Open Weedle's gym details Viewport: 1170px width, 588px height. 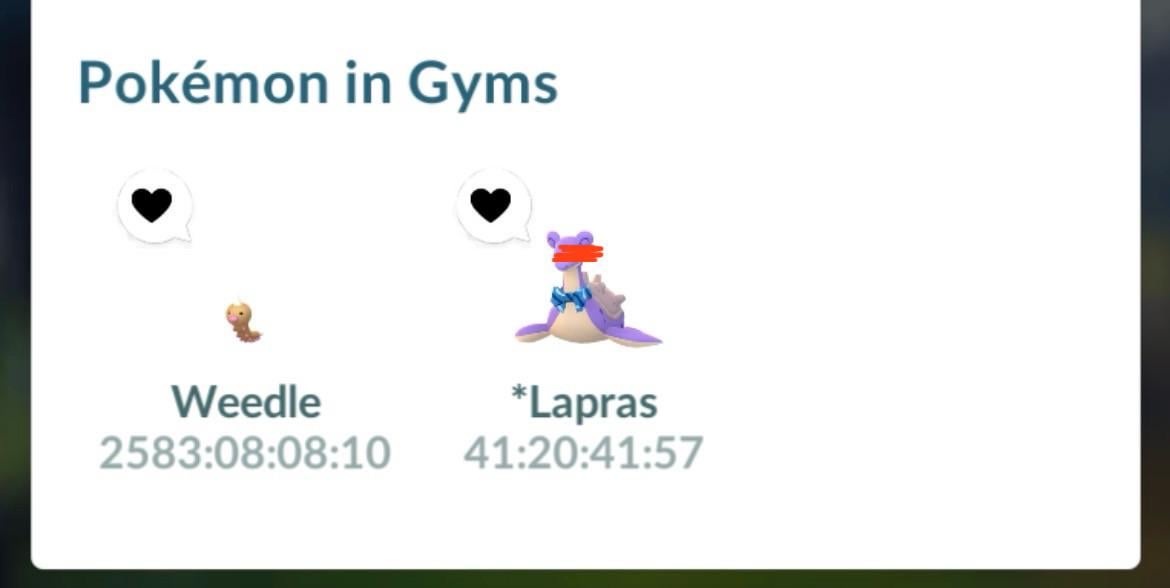[x=243, y=323]
